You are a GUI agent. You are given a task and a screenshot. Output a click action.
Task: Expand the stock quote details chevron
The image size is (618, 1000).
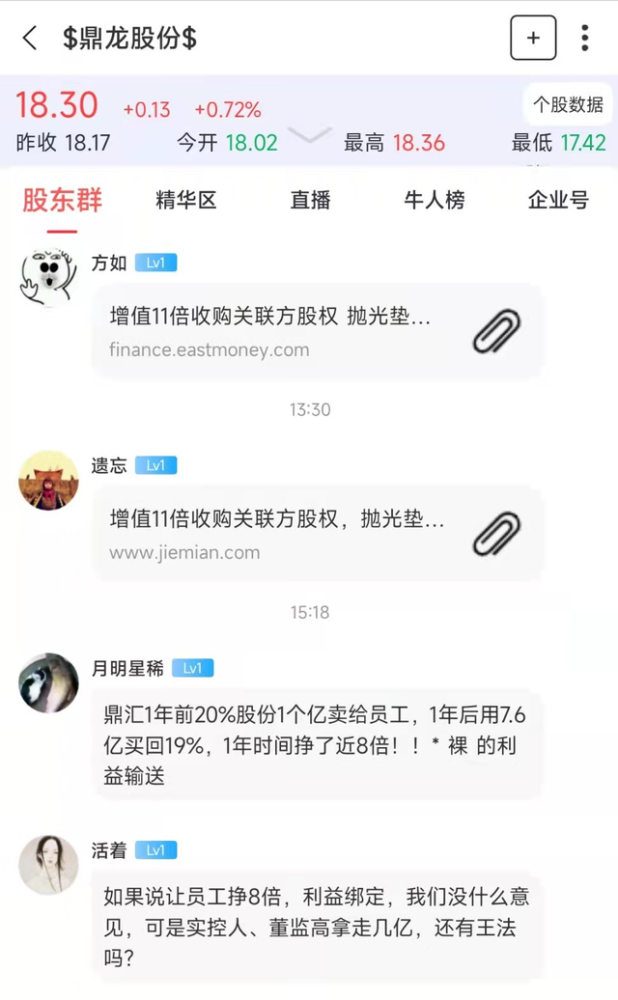pyautogui.click(x=310, y=135)
